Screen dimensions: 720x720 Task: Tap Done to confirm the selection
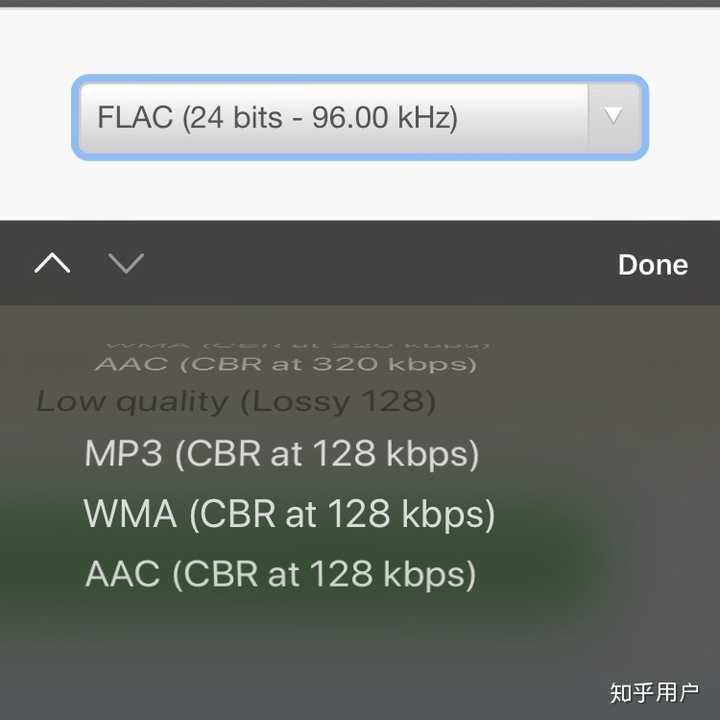pos(652,265)
